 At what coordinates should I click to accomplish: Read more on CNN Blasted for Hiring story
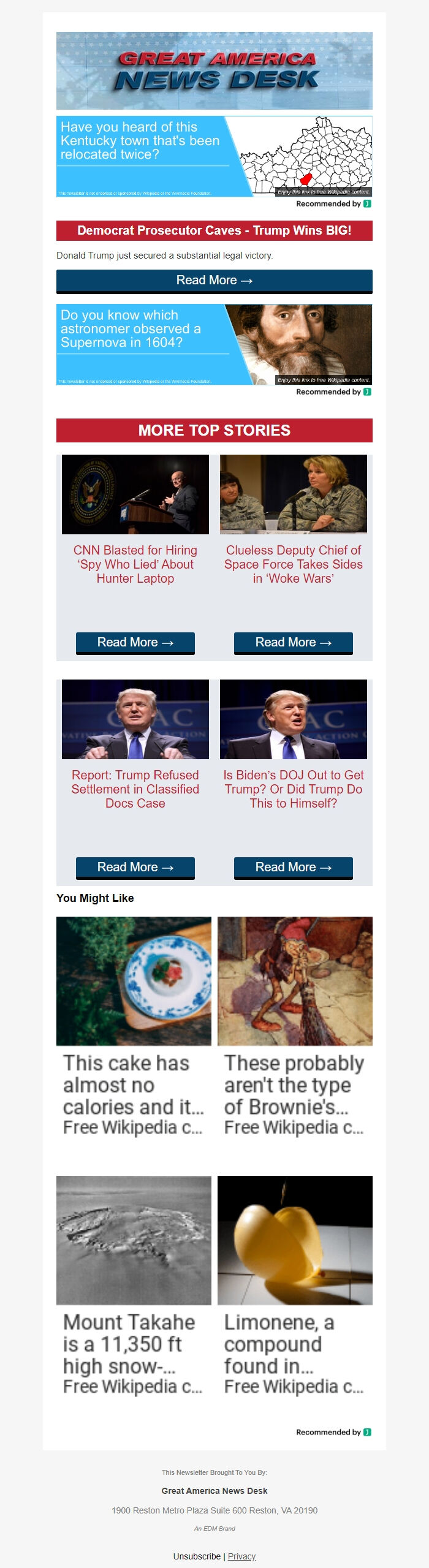point(135,643)
